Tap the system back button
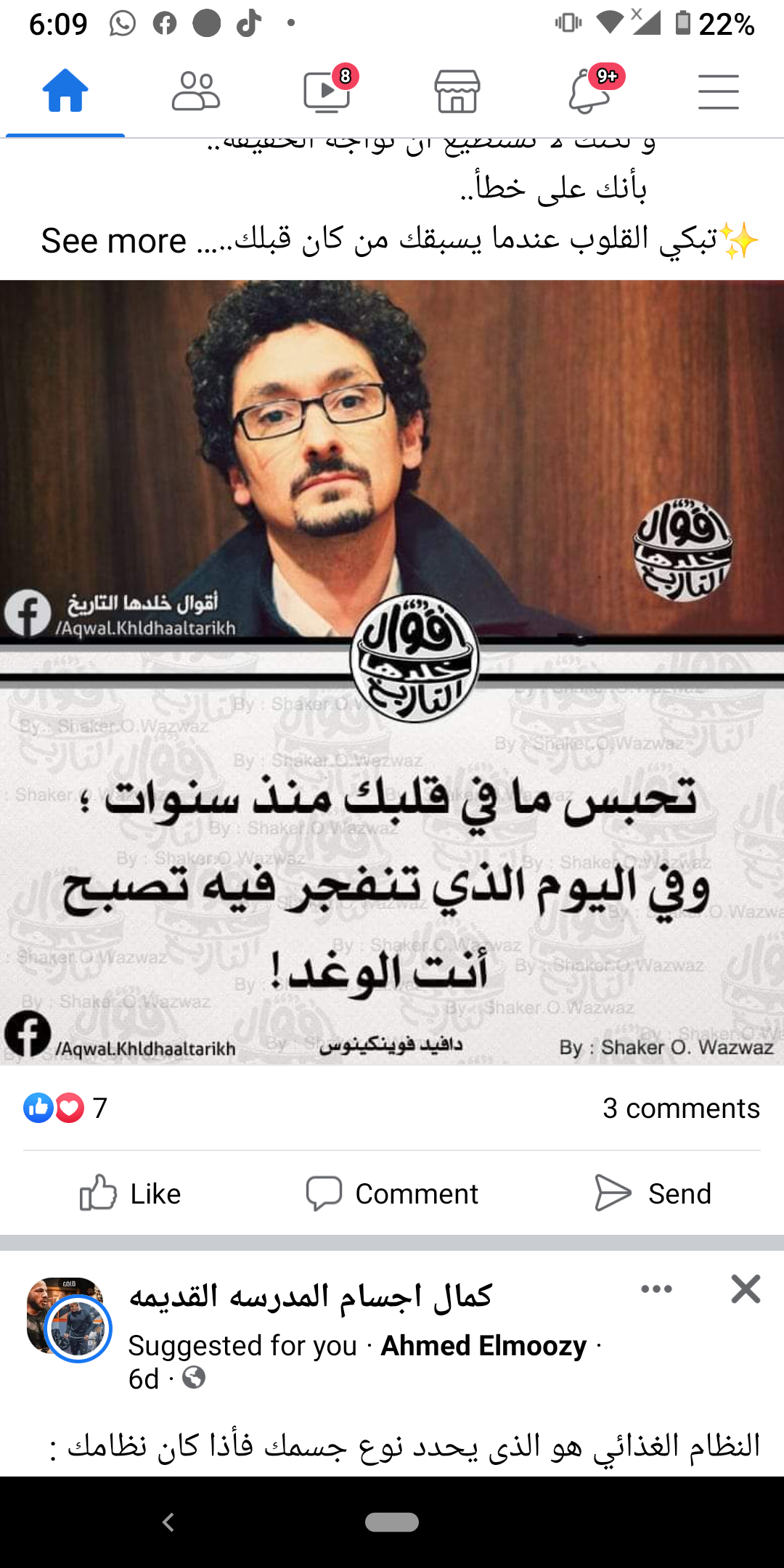 coord(168,1522)
